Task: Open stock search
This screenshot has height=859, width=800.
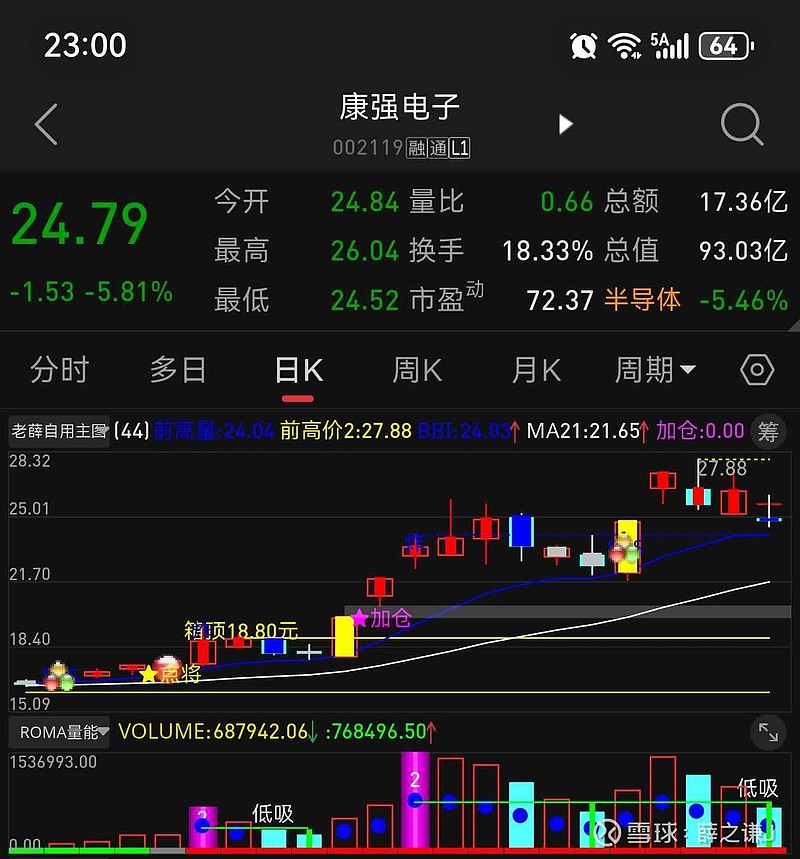Action: [741, 125]
